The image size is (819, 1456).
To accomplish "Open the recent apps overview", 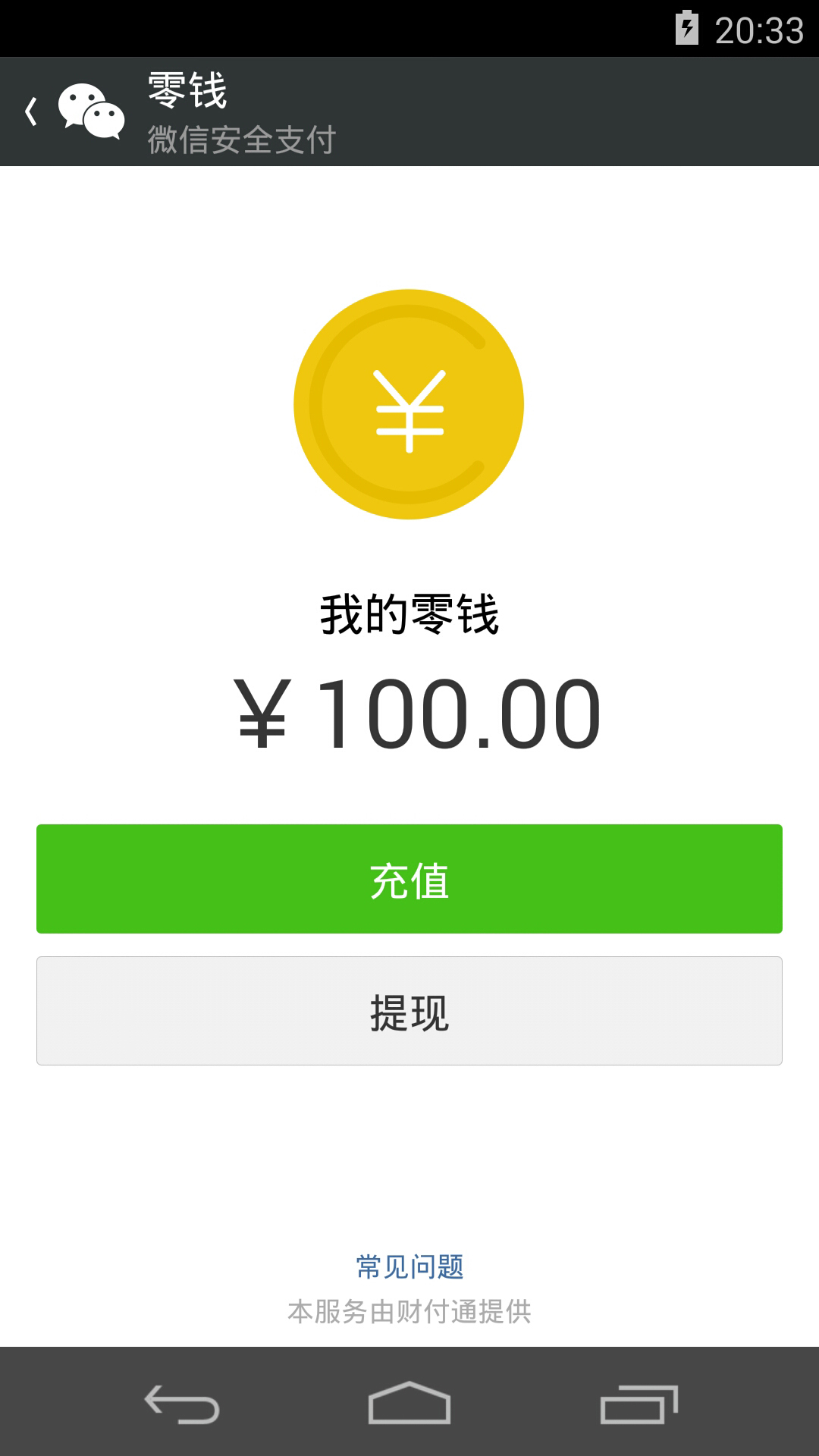I will pos(639,1403).
